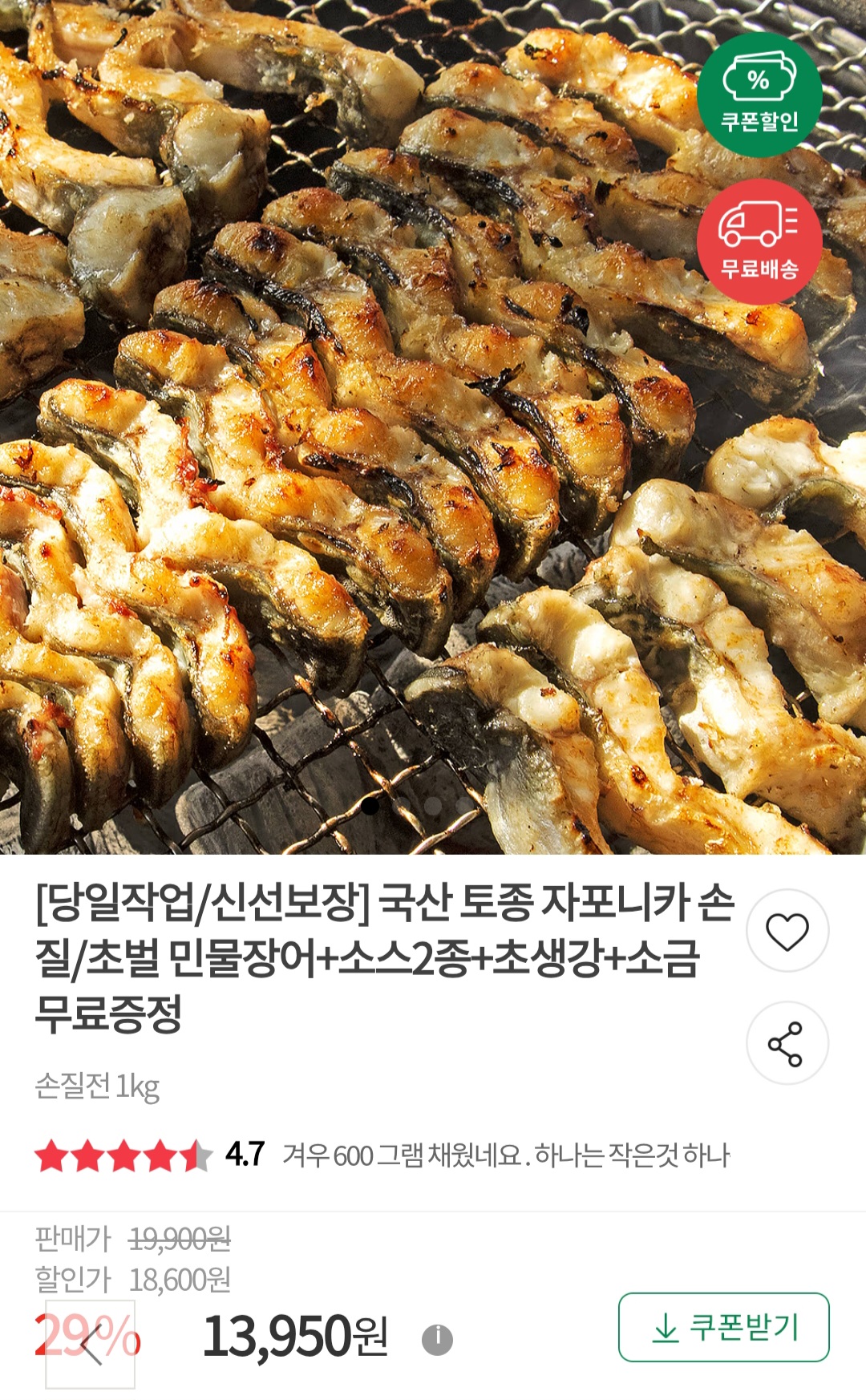Open the 4.7 star rating reviews
Viewport: 866px width, 1400px height.
tap(150, 1155)
